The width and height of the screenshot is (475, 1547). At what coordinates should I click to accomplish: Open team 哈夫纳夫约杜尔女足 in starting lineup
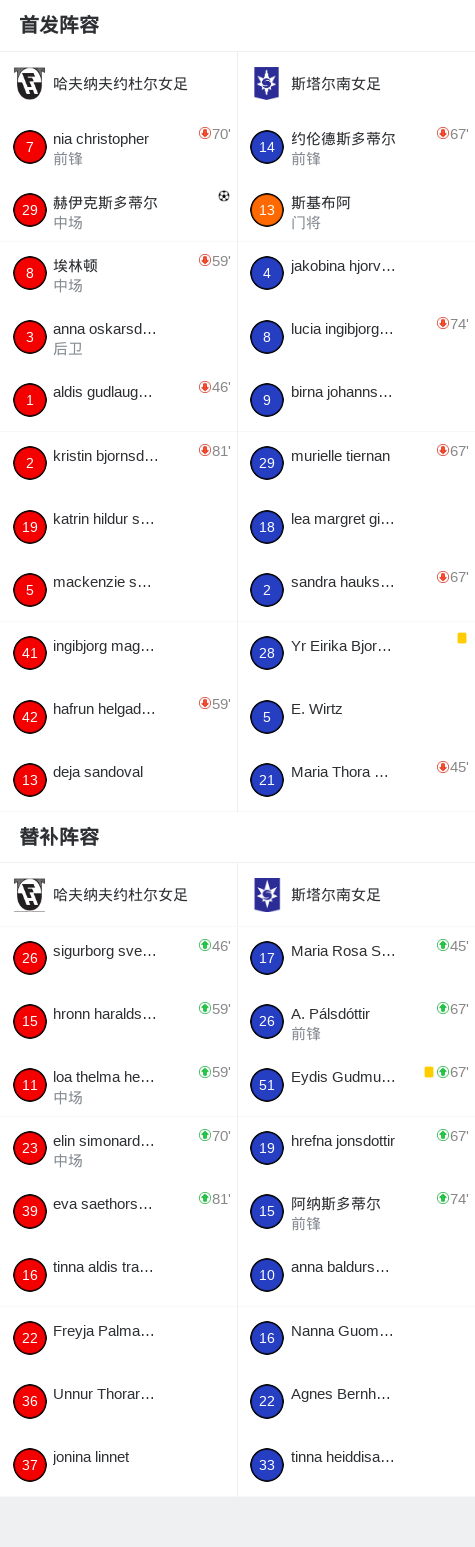tap(118, 83)
